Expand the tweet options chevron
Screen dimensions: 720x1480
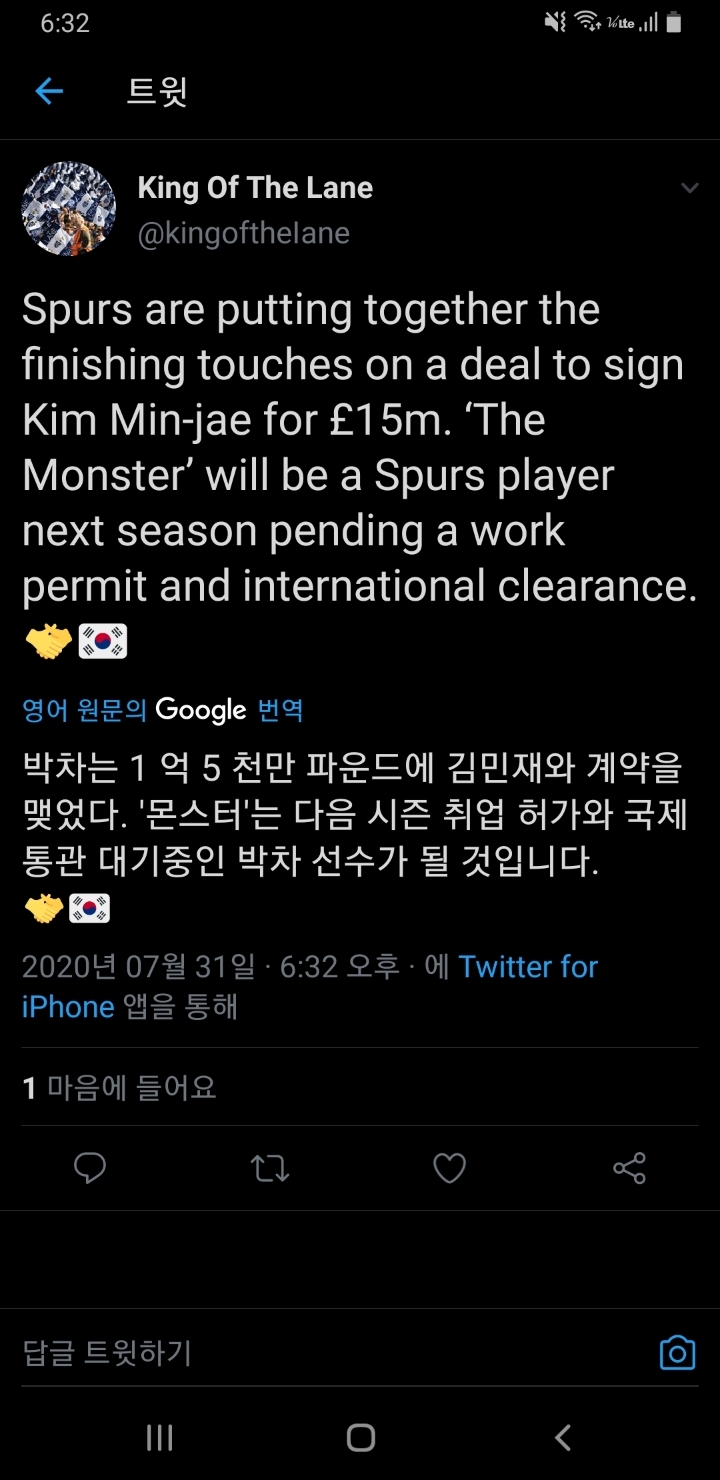pos(689,188)
